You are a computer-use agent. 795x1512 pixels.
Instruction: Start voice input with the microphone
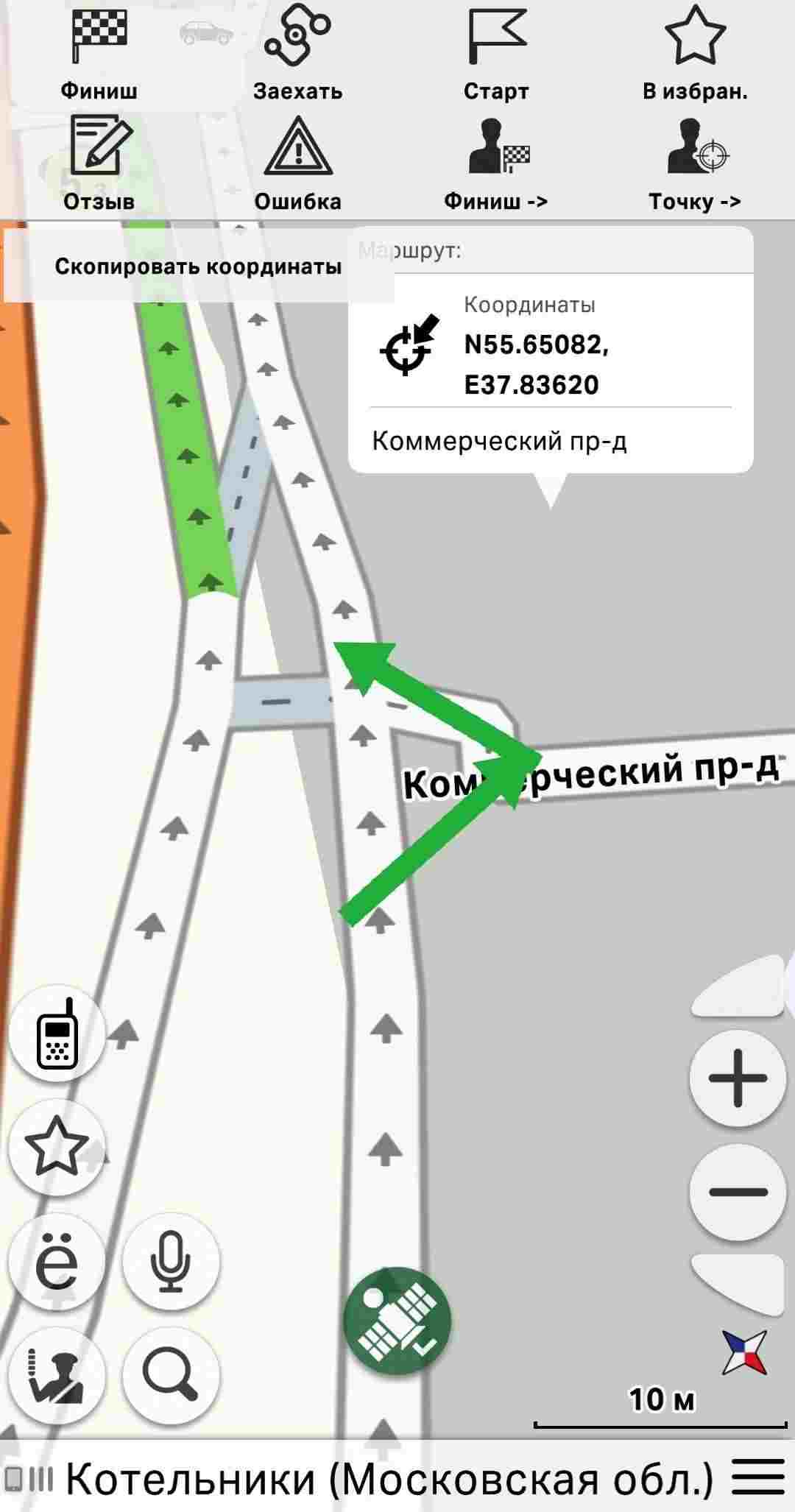click(171, 1261)
